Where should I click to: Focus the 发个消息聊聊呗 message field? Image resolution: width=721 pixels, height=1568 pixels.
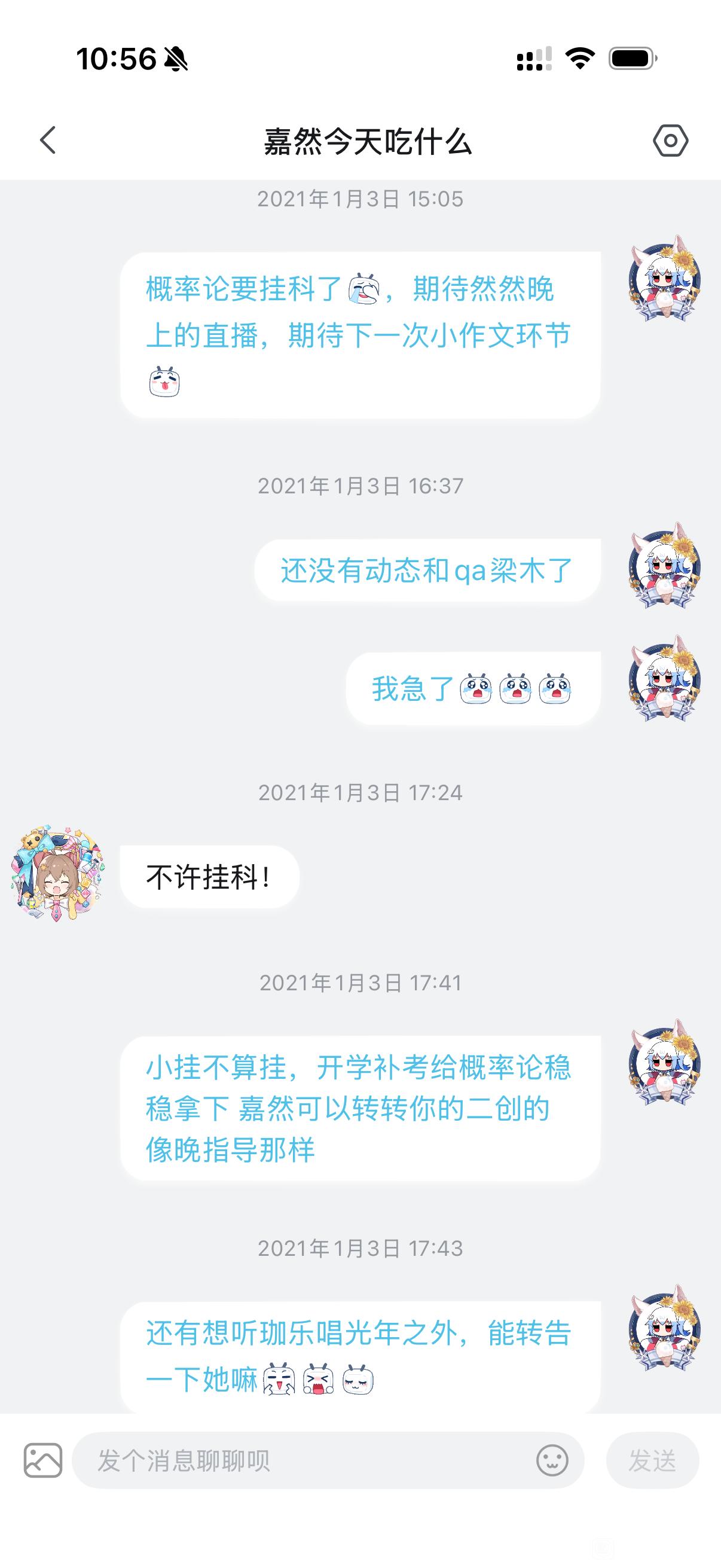pyautogui.click(x=304, y=1460)
